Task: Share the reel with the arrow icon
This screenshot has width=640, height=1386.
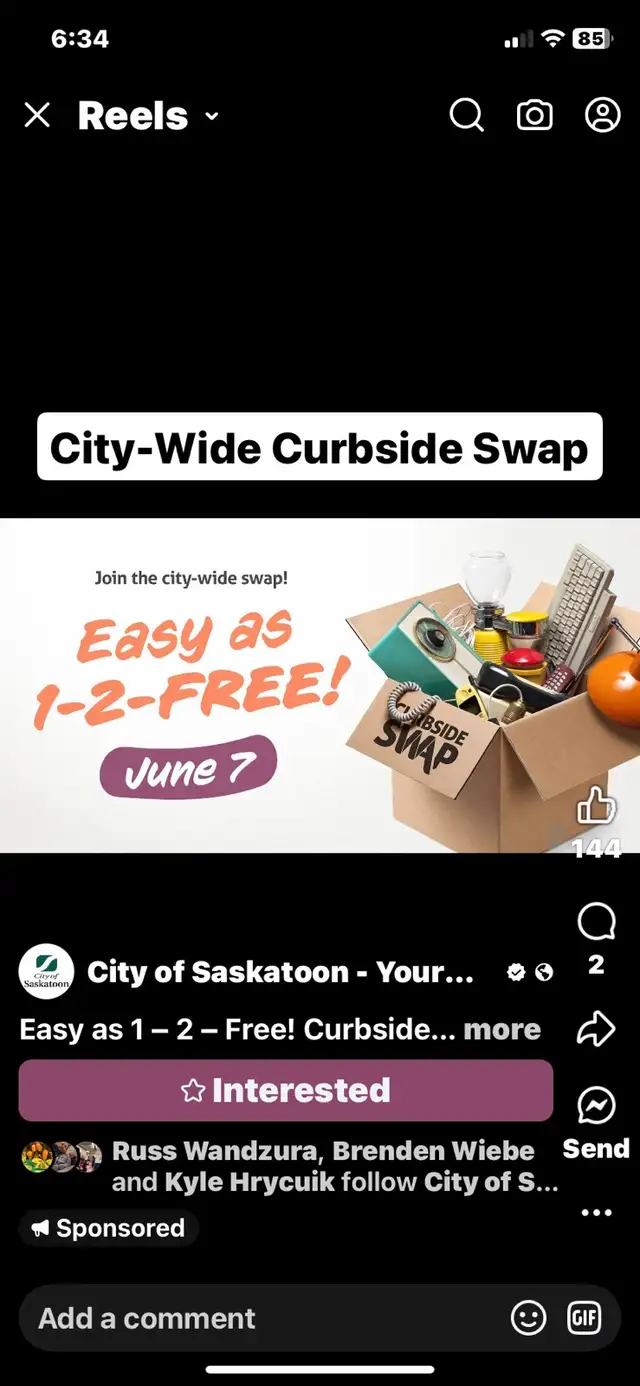Action: [597, 1029]
